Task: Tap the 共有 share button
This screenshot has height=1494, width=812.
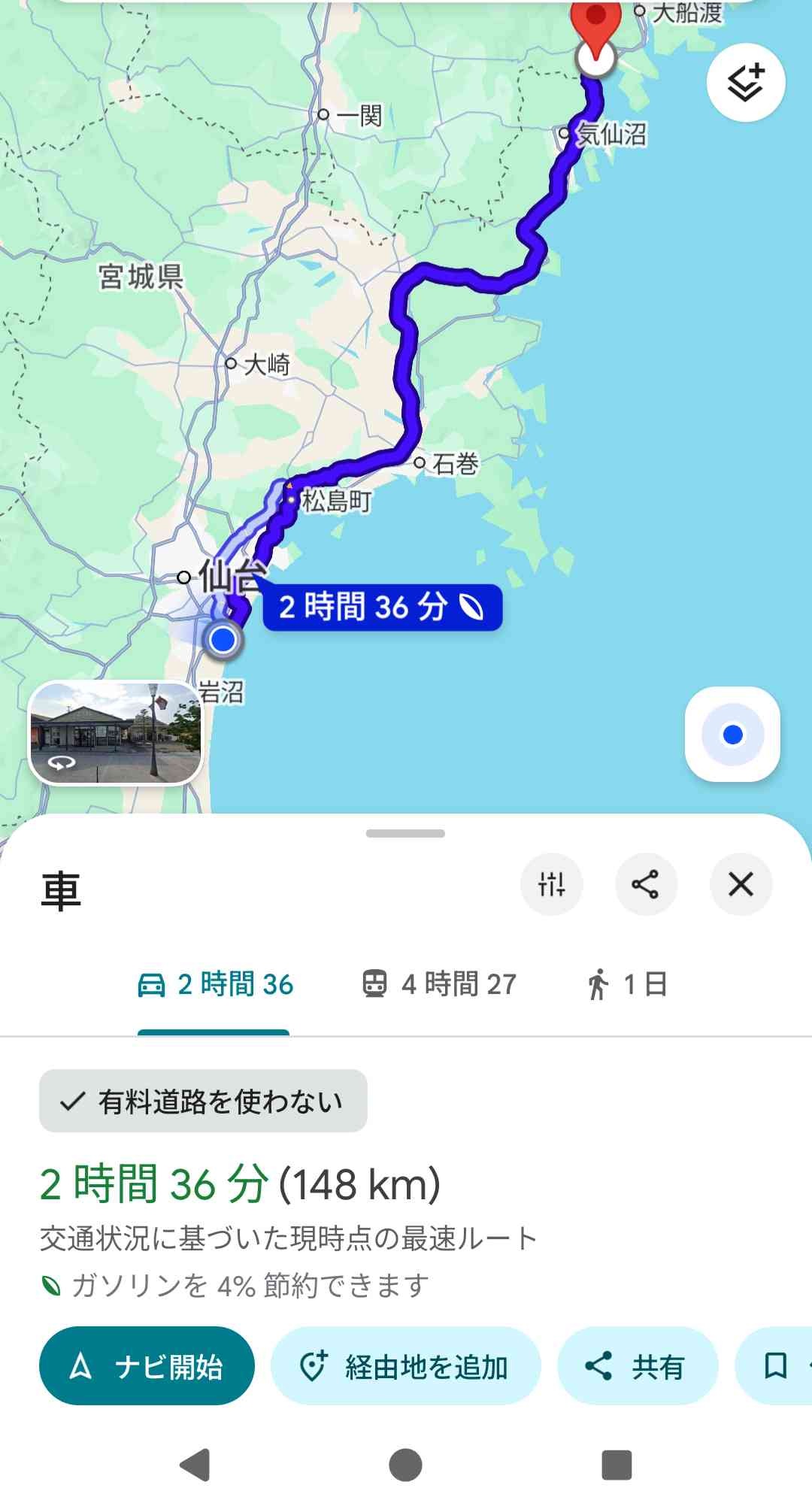Action: click(x=637, y=1366)
